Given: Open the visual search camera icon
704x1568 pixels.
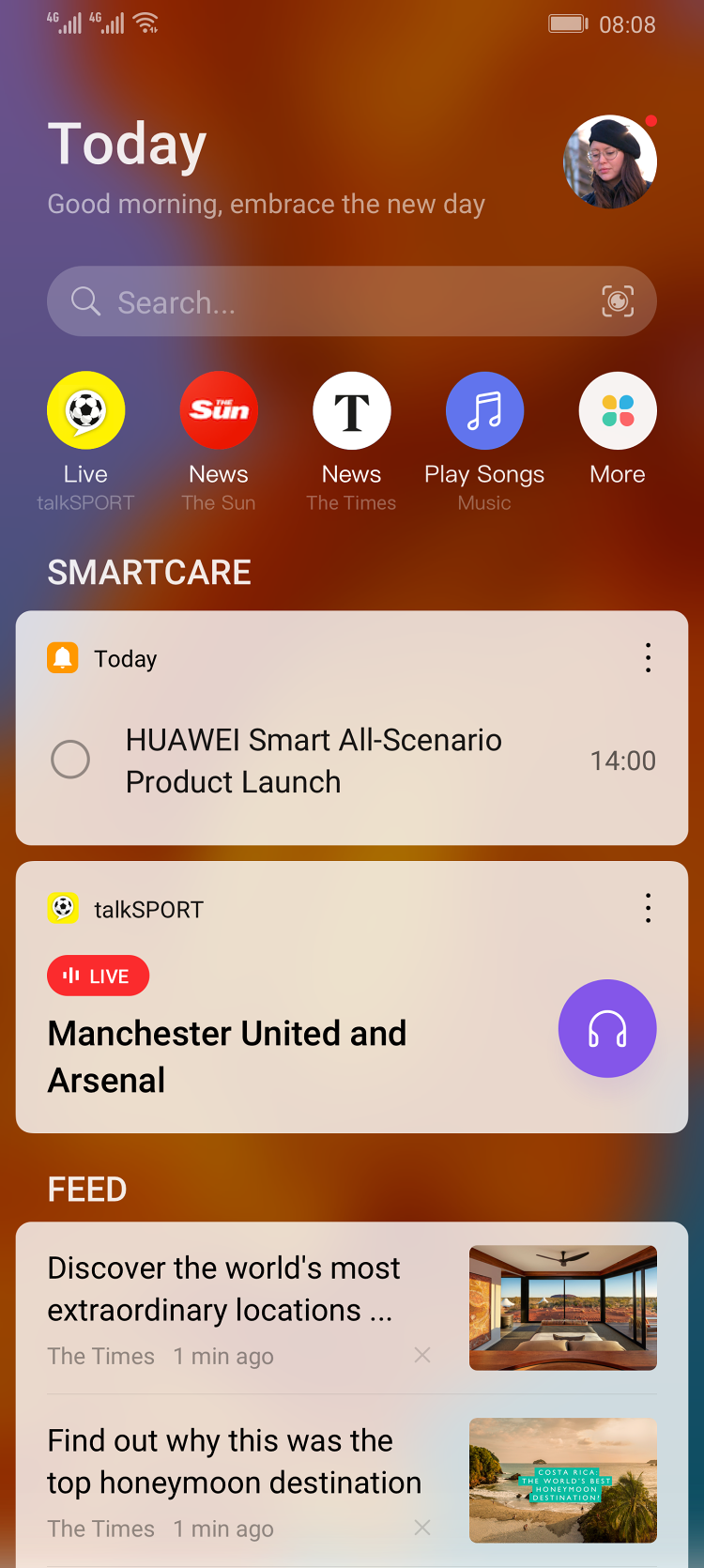Looking at the screenshot, I should pyautogui.click(x=617, y=301).
